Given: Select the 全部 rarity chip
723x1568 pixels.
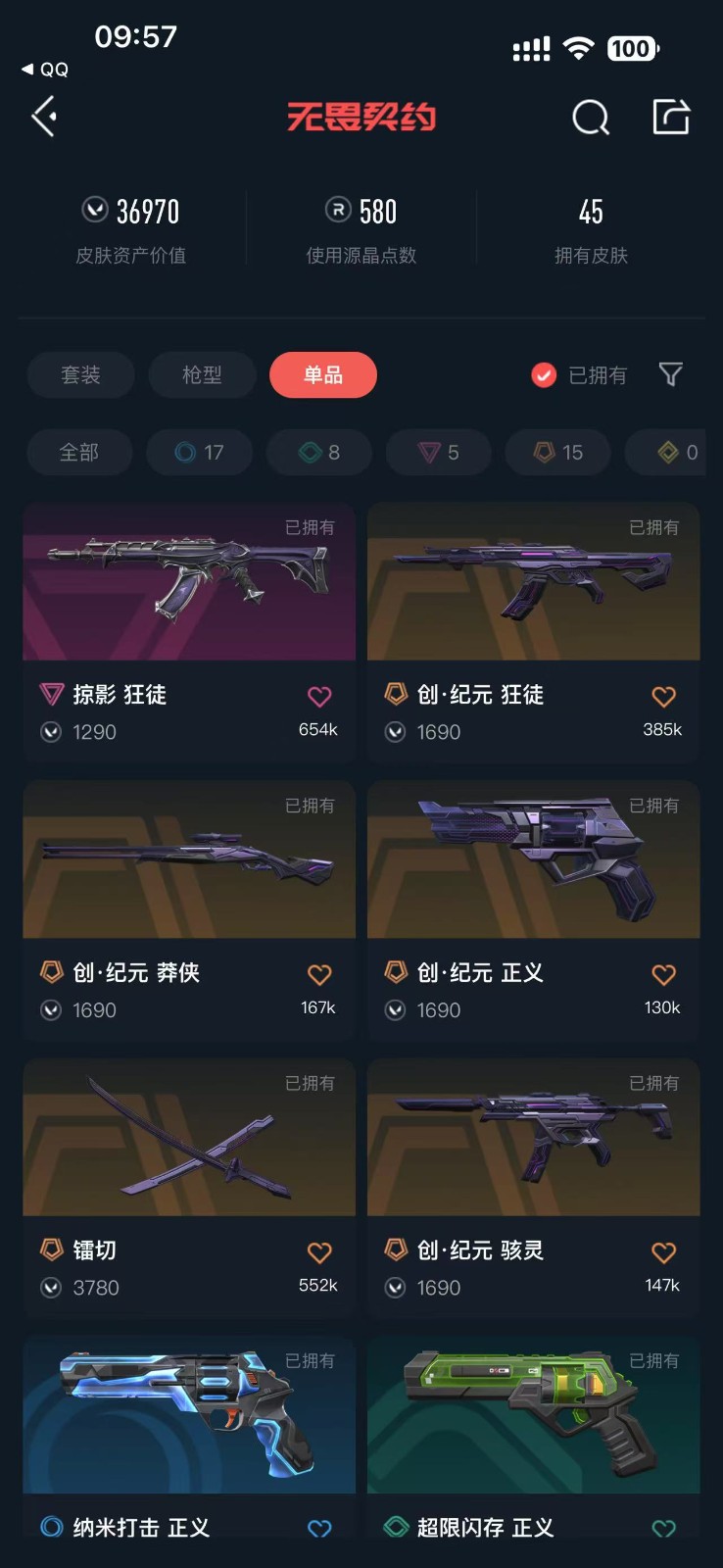Looking at the screenshot, I should tap(79, 452).
